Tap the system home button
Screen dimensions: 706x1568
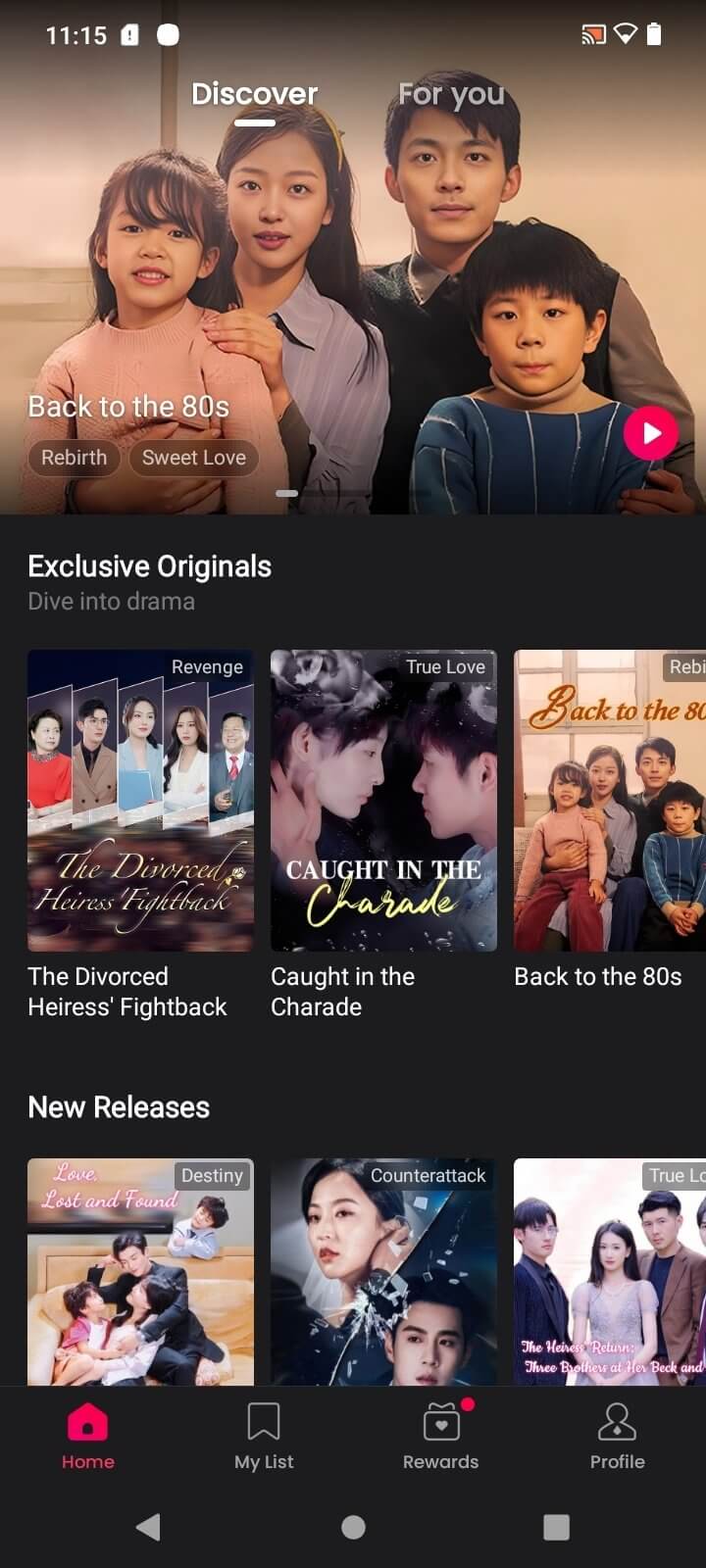coord(353,1527)
